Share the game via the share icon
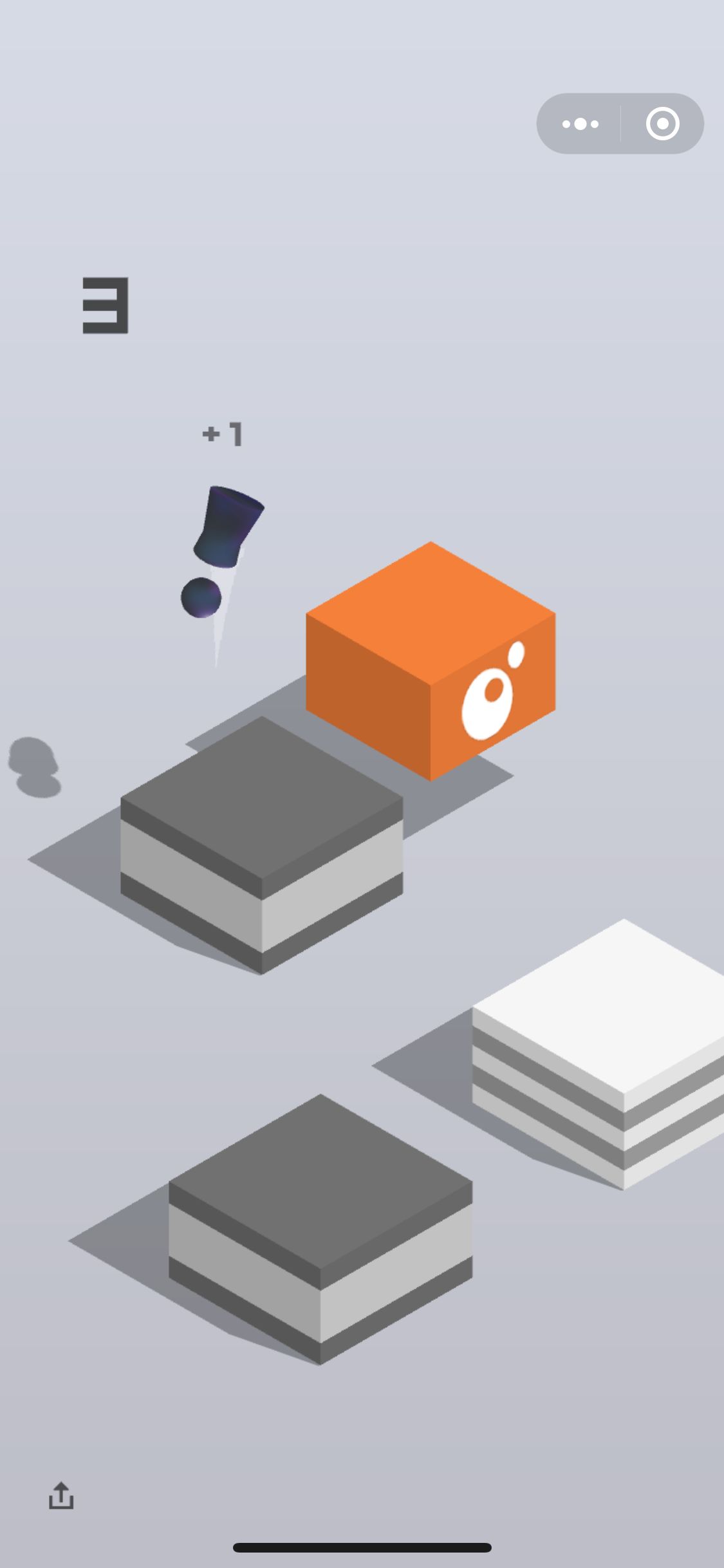Screen dimensions: 724x1568 pyautogui.click(x=61, y=1495)
